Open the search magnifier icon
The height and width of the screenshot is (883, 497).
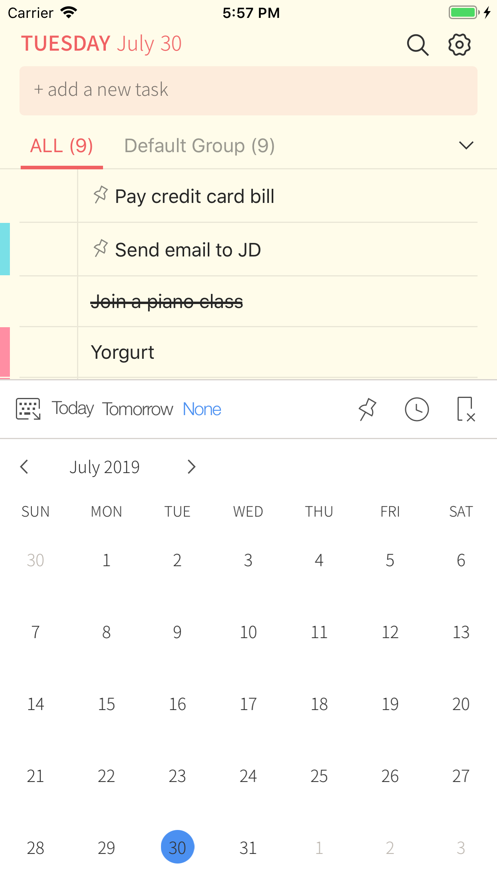pos(418,45)
